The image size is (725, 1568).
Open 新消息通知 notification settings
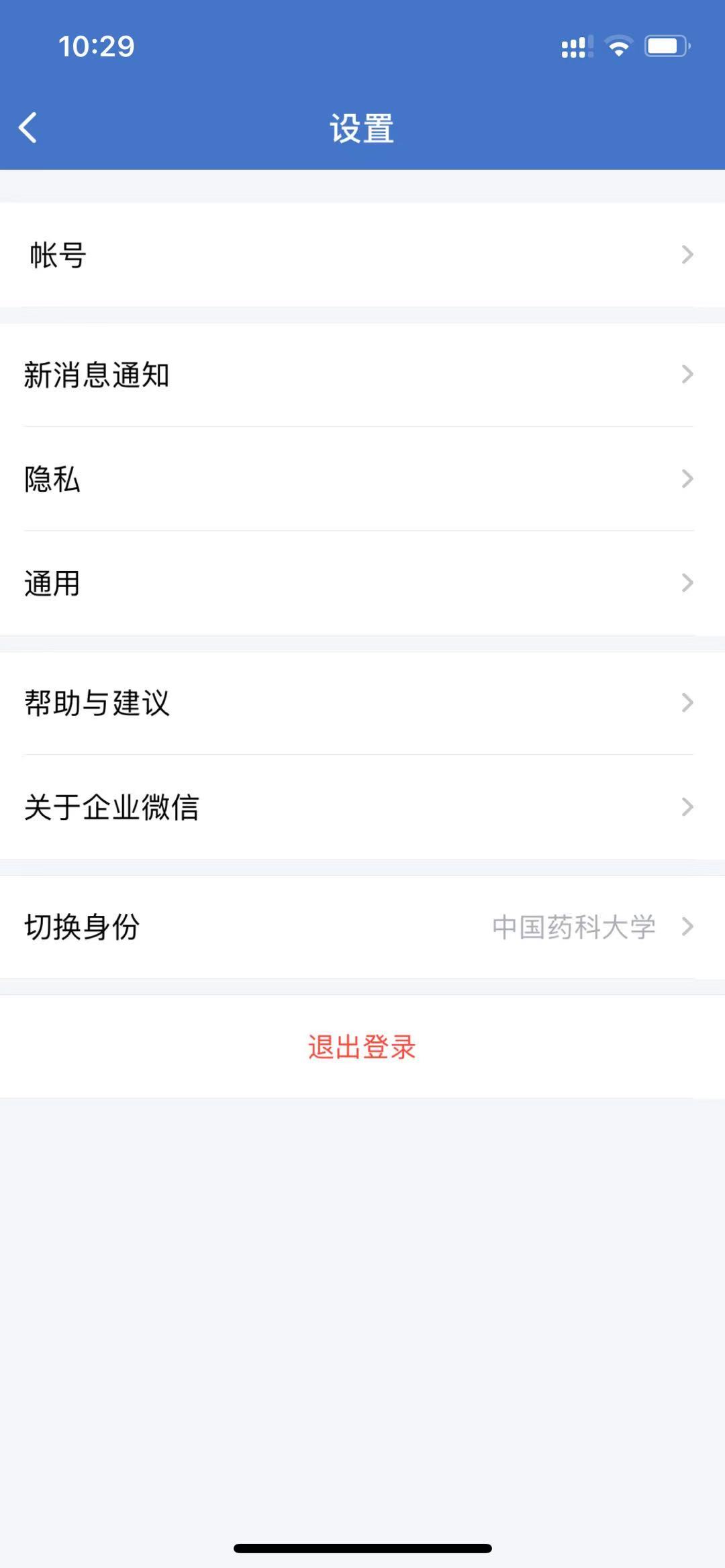(x=362, y=374)
